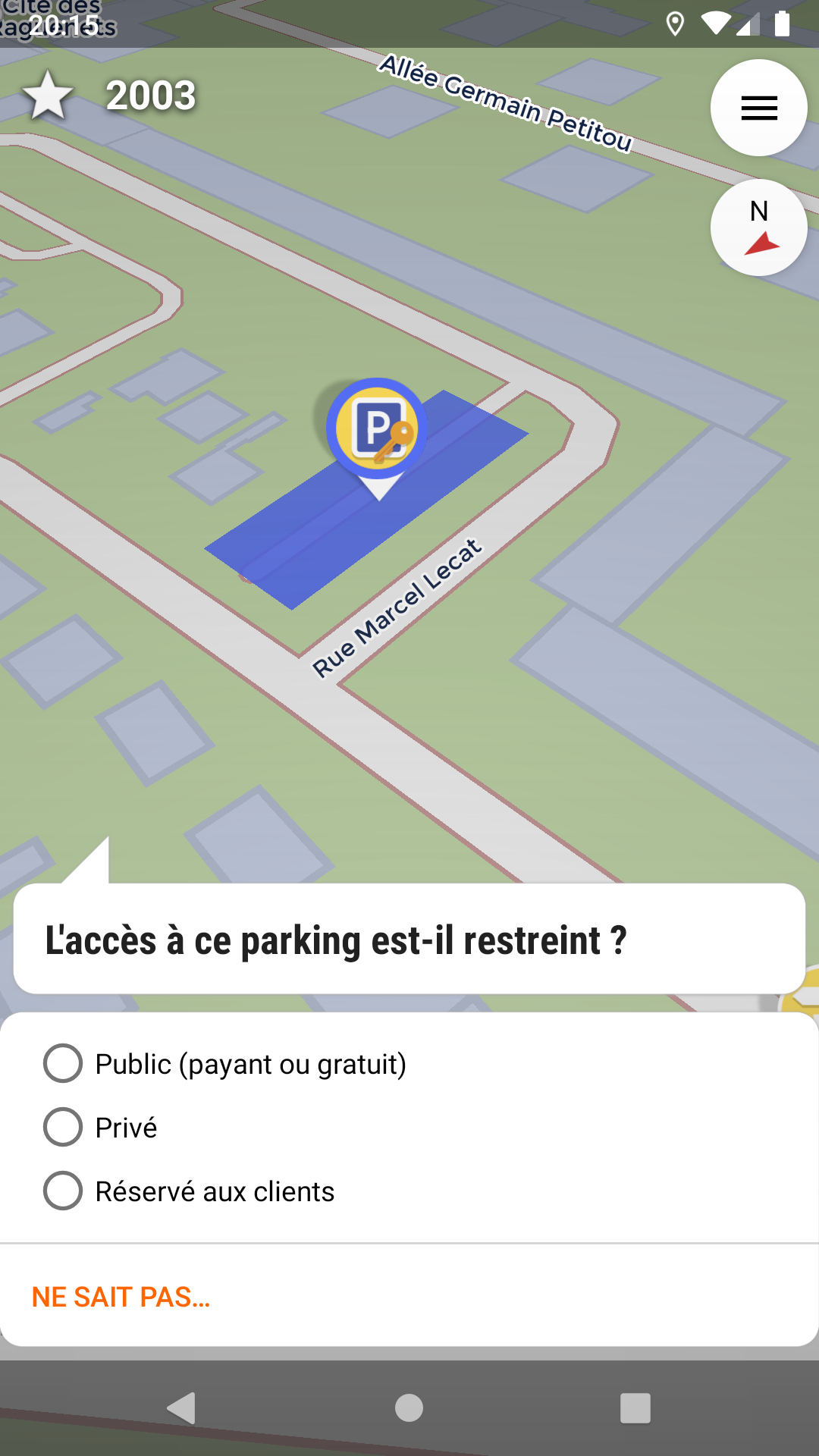Image resolution: width=819 pixels, height=1456 pixels.
Task: Tap NE SAIT PAS… button
Action: click(121, 1297)
